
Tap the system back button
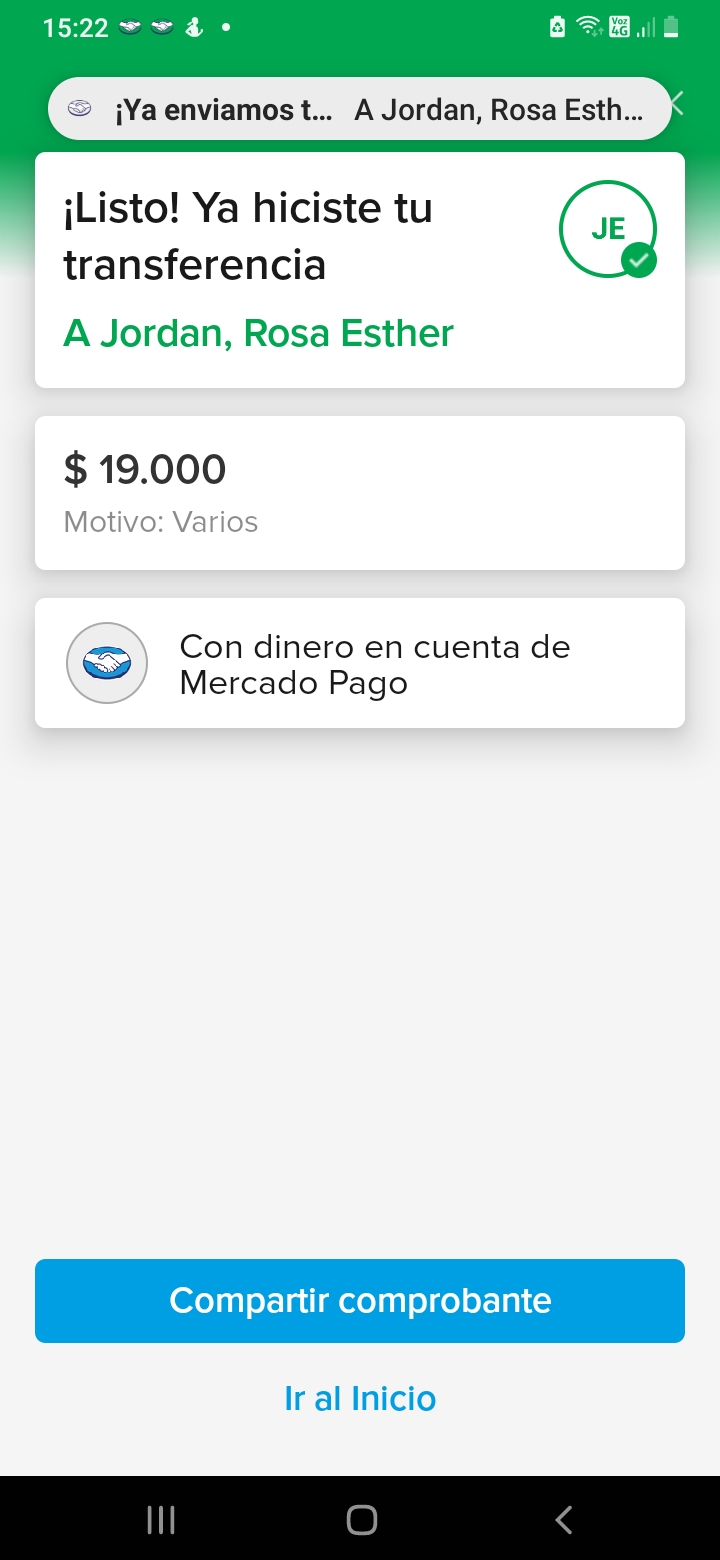(x=563, y=1520)
